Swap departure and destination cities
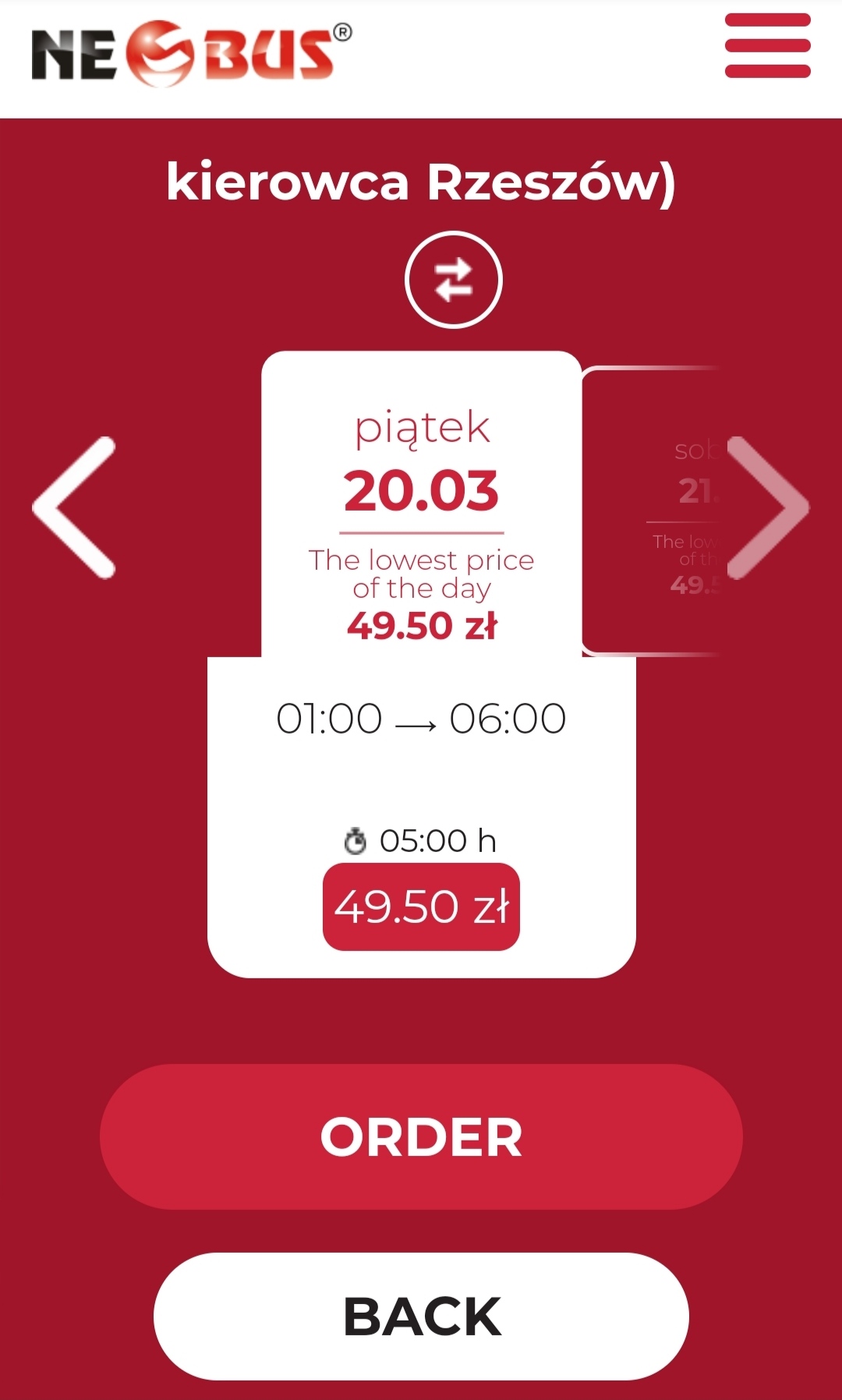 454,280
